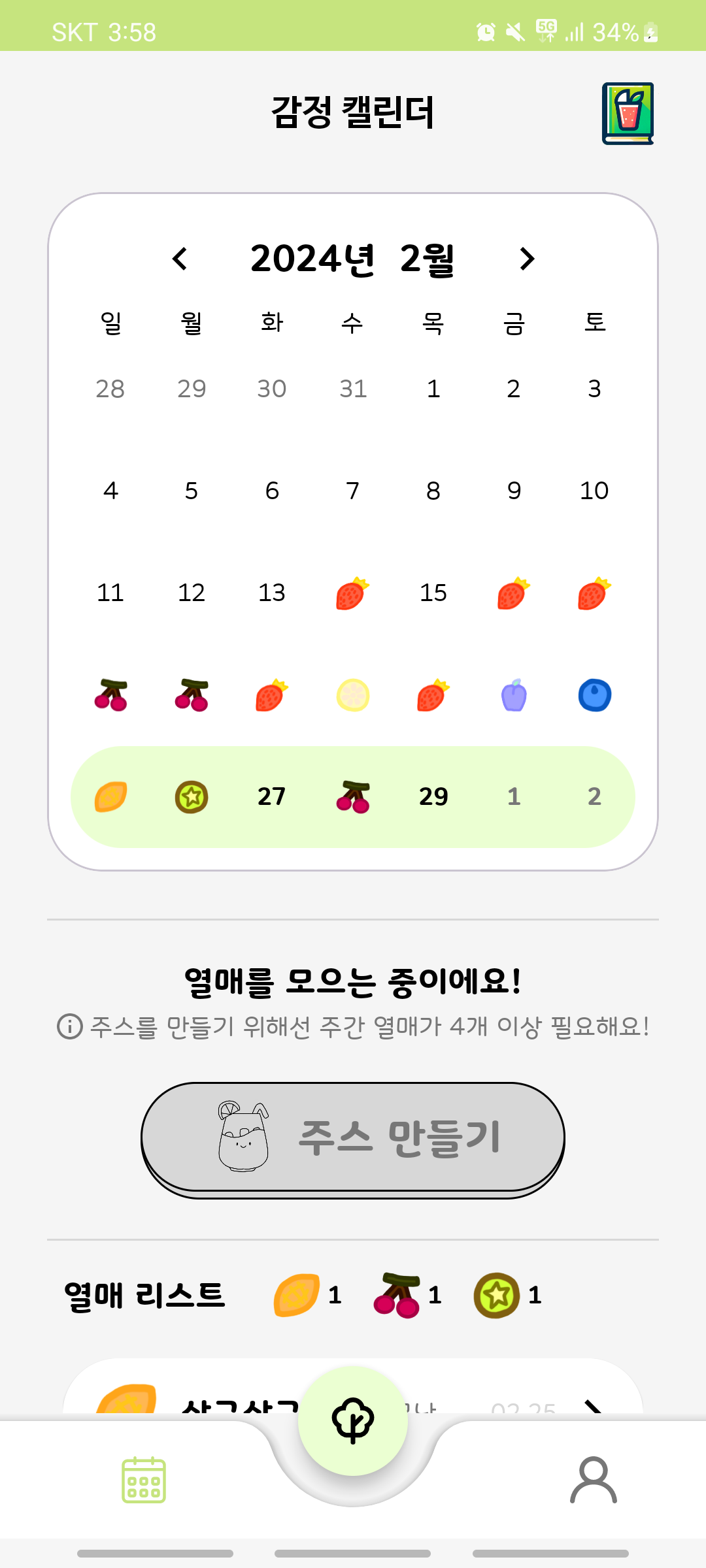Open the lemon entry in the calendar
The height and width of the screenshot is (1568, 706).
[352, 695]
